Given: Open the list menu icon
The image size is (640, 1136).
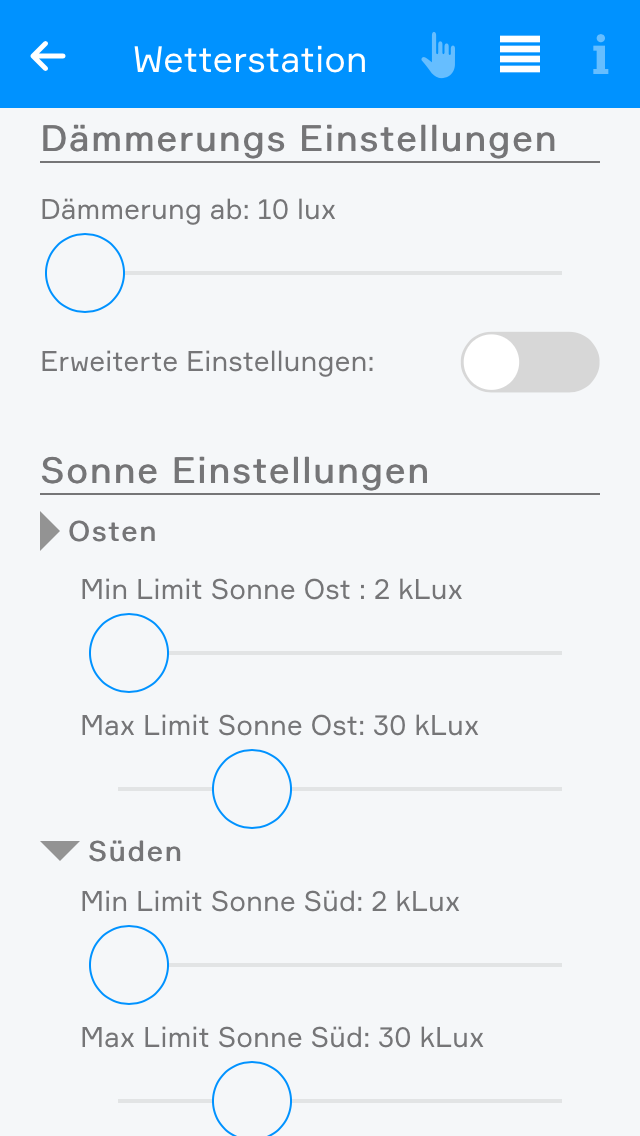Looking at the screenshot, I should (x=520, y=55).
